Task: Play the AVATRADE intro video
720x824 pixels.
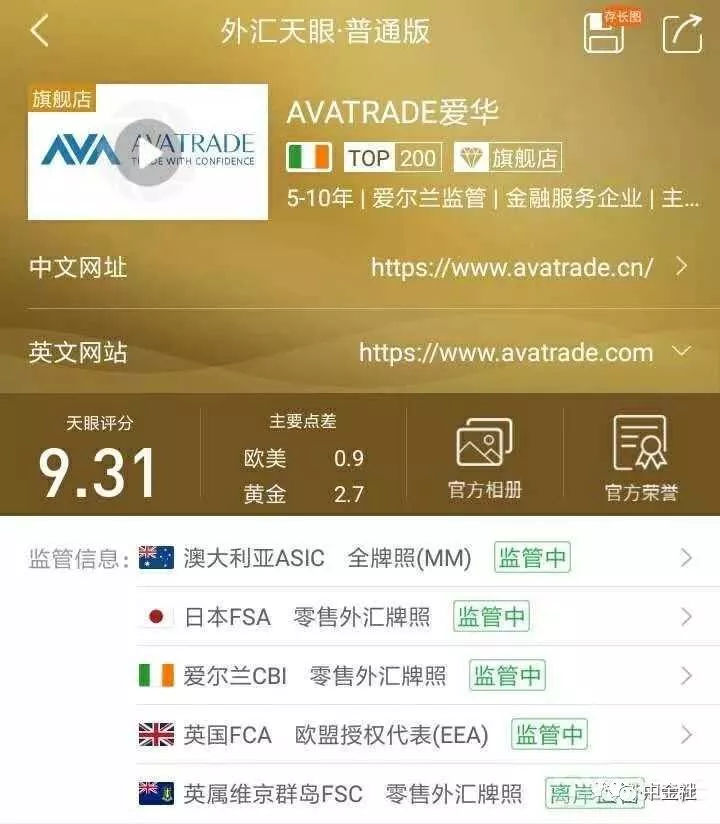Action: click(x=146, y=151)
